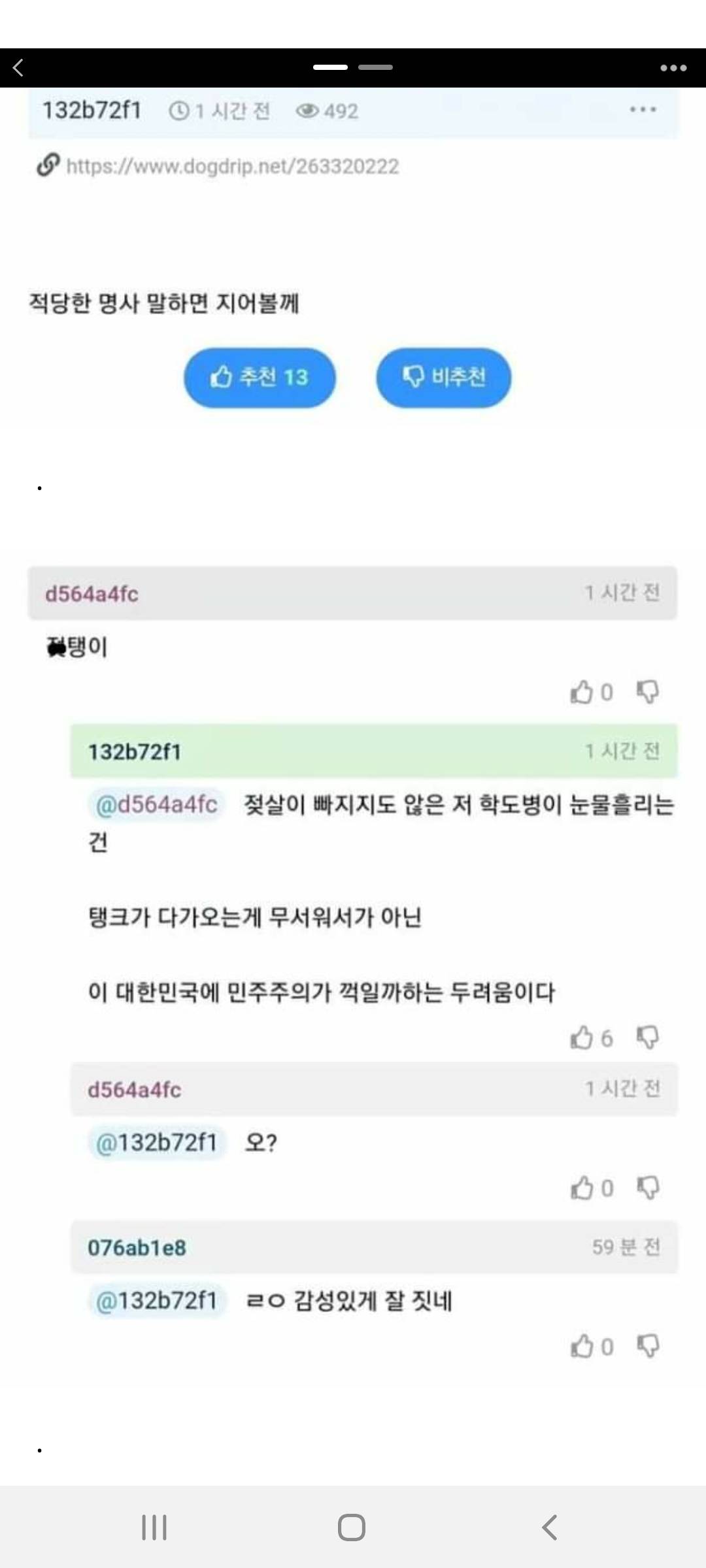Tap the system home button

pyautogui.click(x=352, y=1527)
